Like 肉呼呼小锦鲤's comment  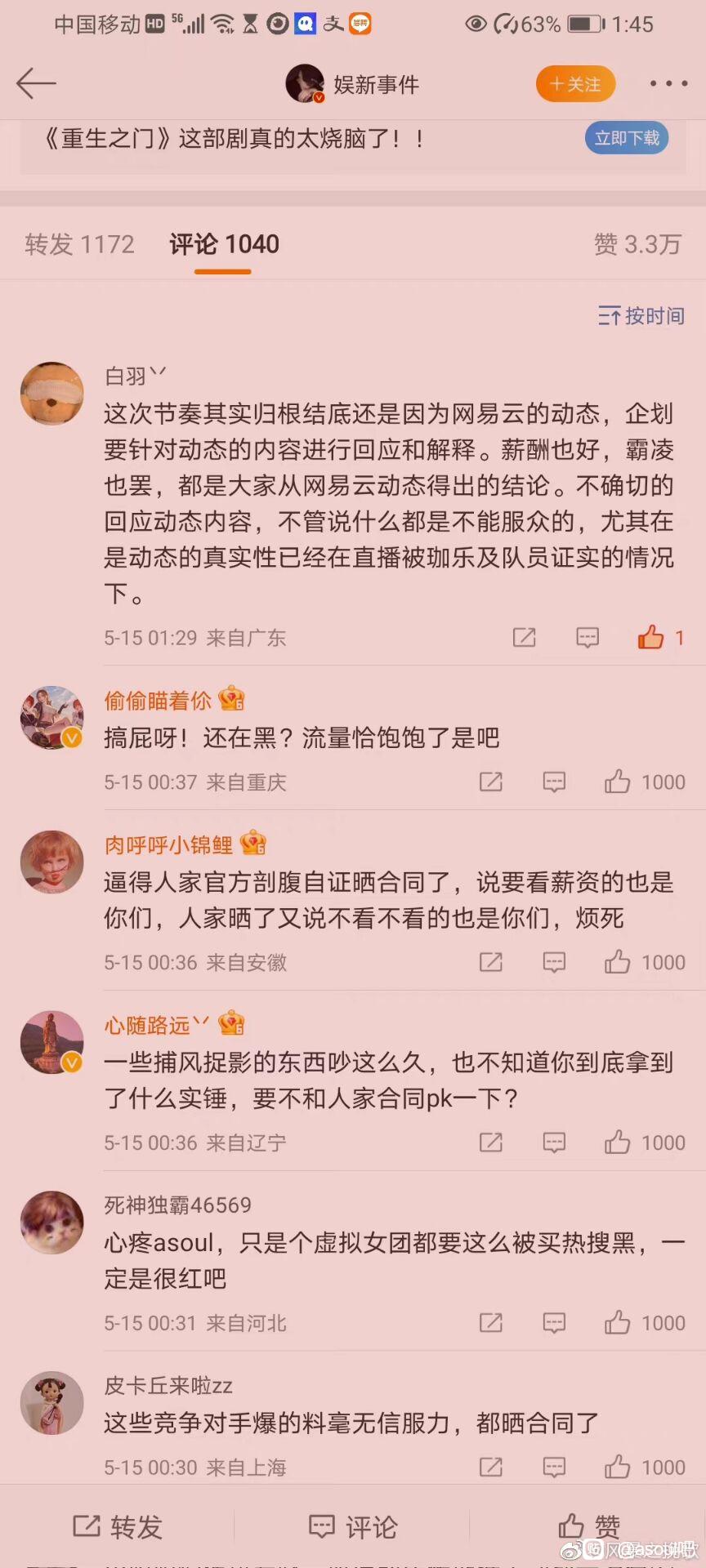pos(644,963)
